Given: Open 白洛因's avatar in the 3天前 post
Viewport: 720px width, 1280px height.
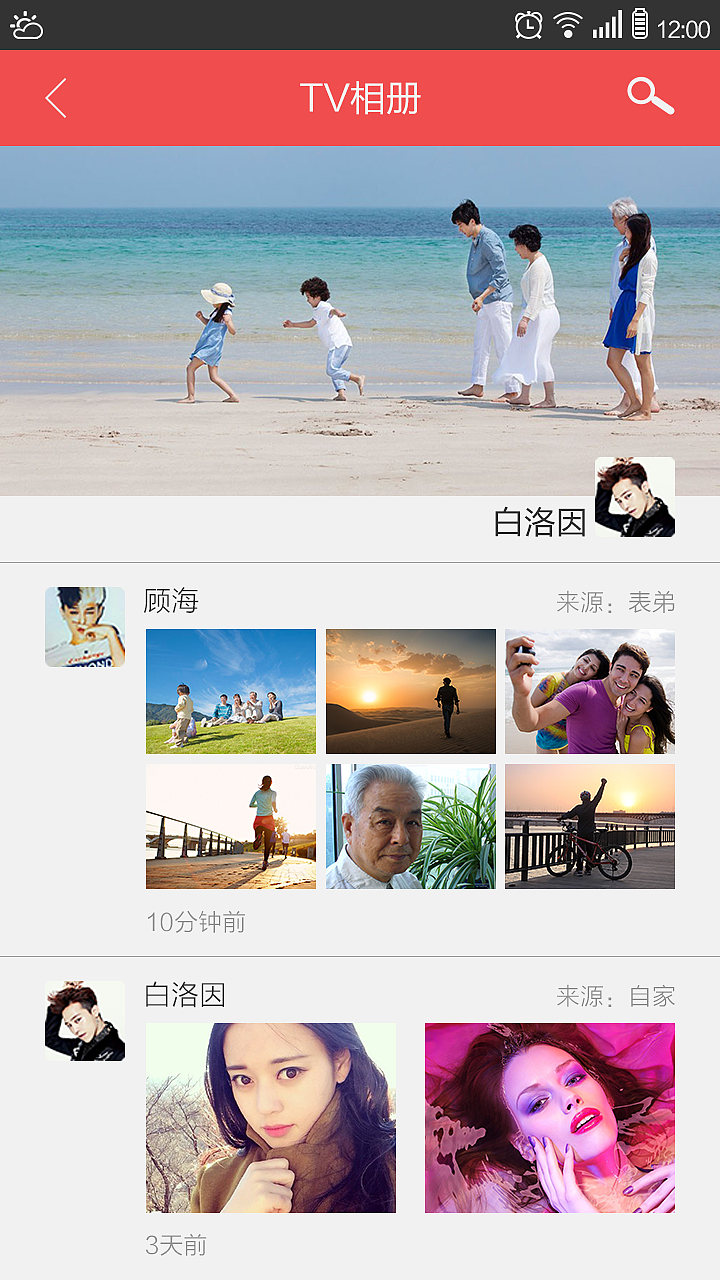Looking at the screenshot, I should [x=85, y=1021].
